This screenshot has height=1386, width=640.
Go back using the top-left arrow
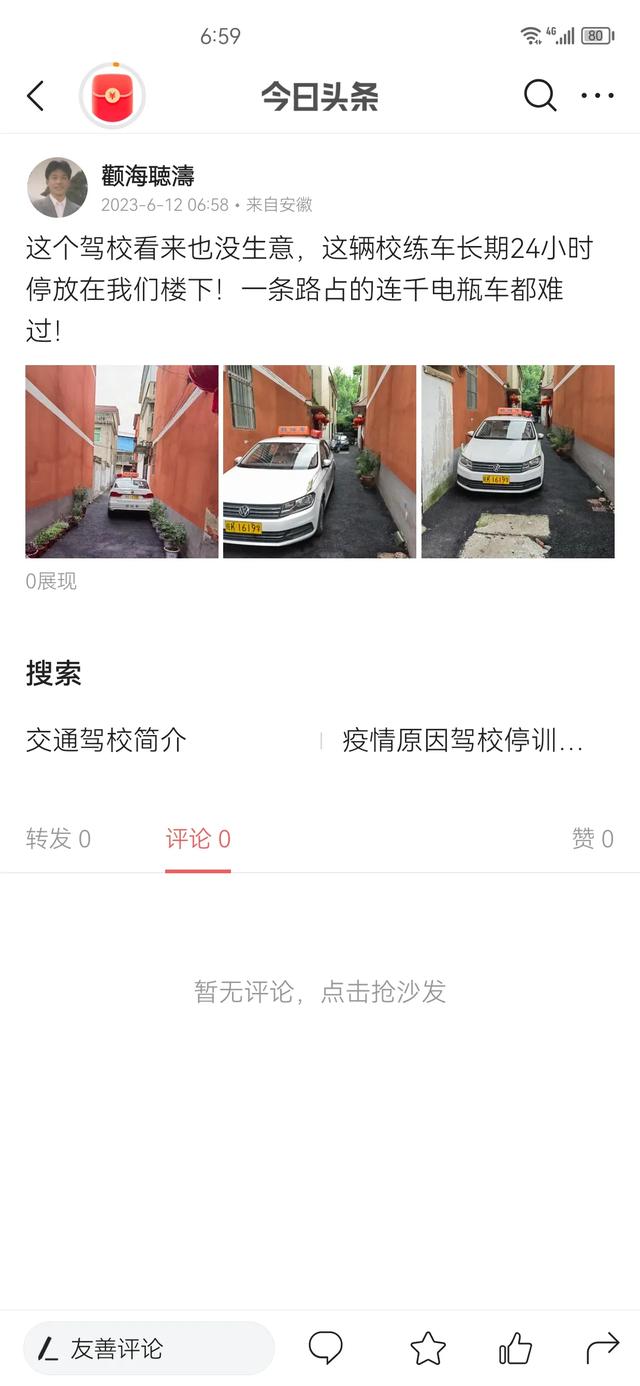pyautogui.click(x=36, y=96)
